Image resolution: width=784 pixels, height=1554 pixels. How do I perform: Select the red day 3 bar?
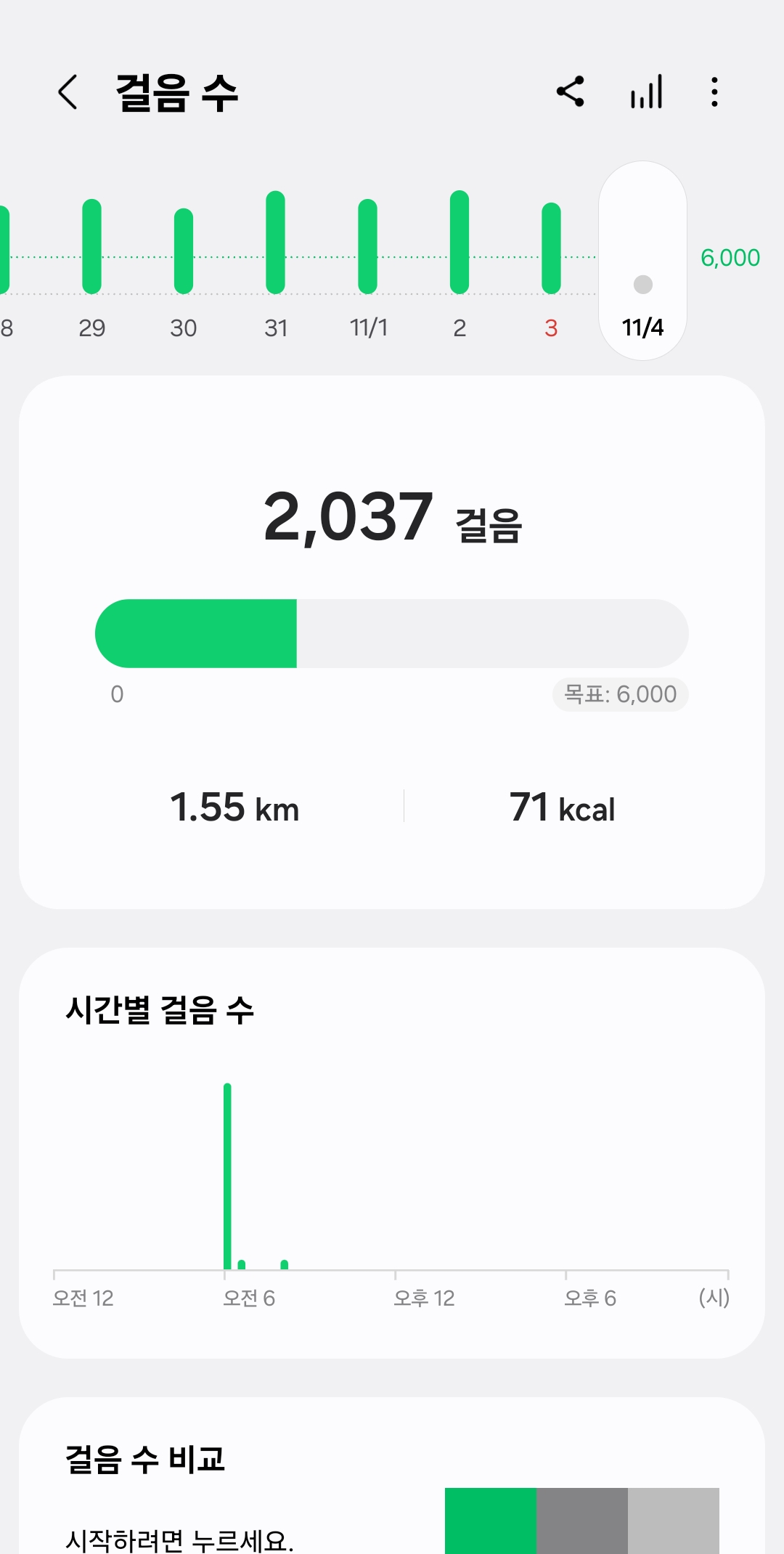tap(552, 248)
